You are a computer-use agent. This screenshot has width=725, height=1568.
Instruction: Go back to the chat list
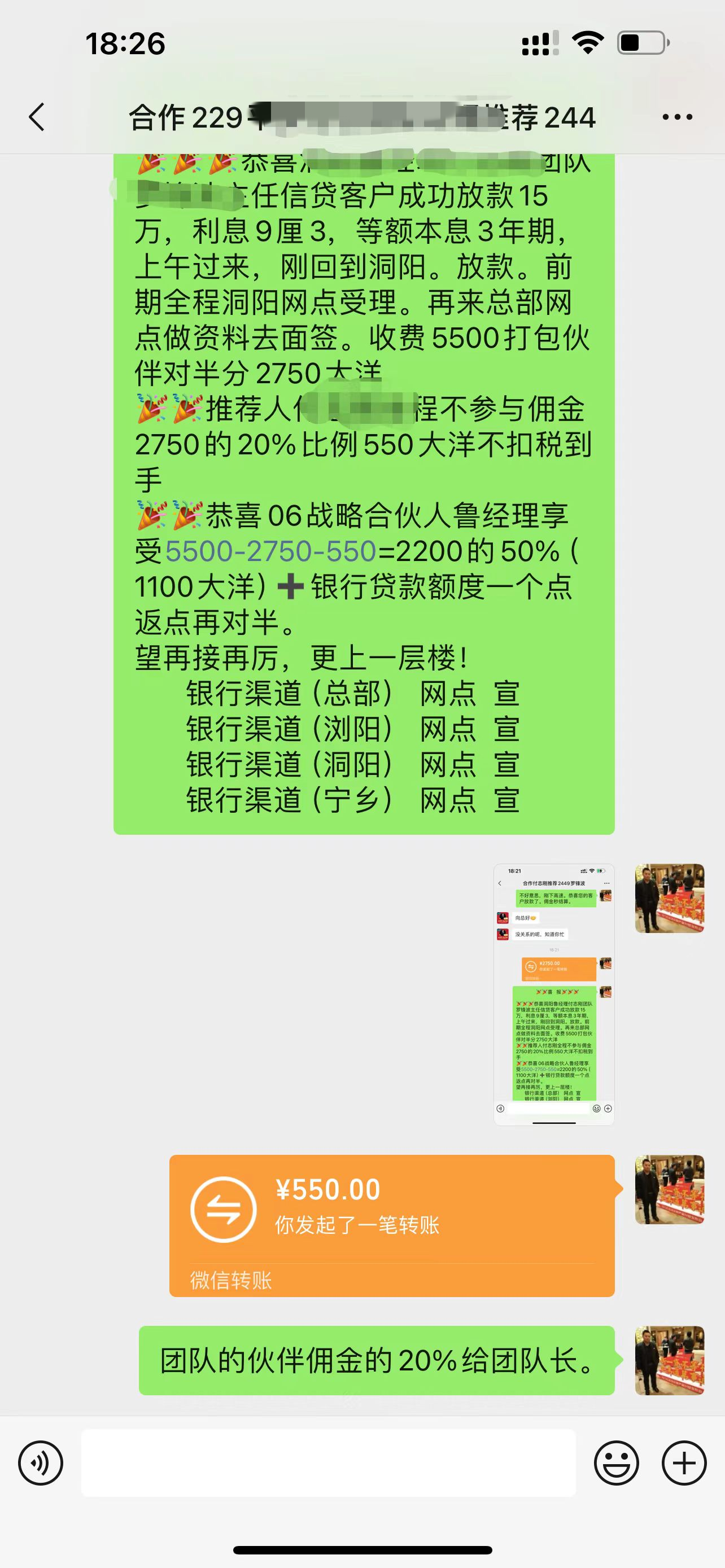pos(37,116)
